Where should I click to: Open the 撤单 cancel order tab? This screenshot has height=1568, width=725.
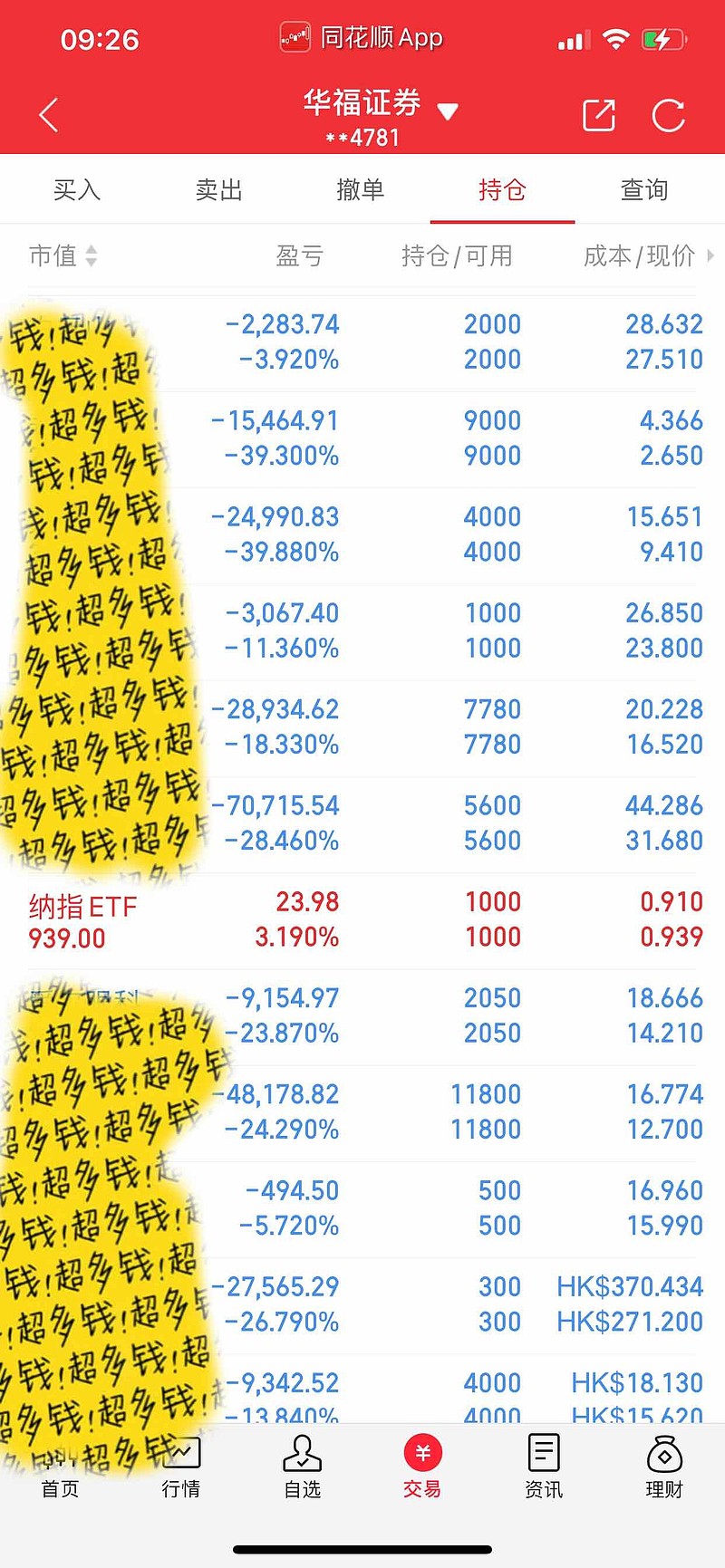pos(361,189)
